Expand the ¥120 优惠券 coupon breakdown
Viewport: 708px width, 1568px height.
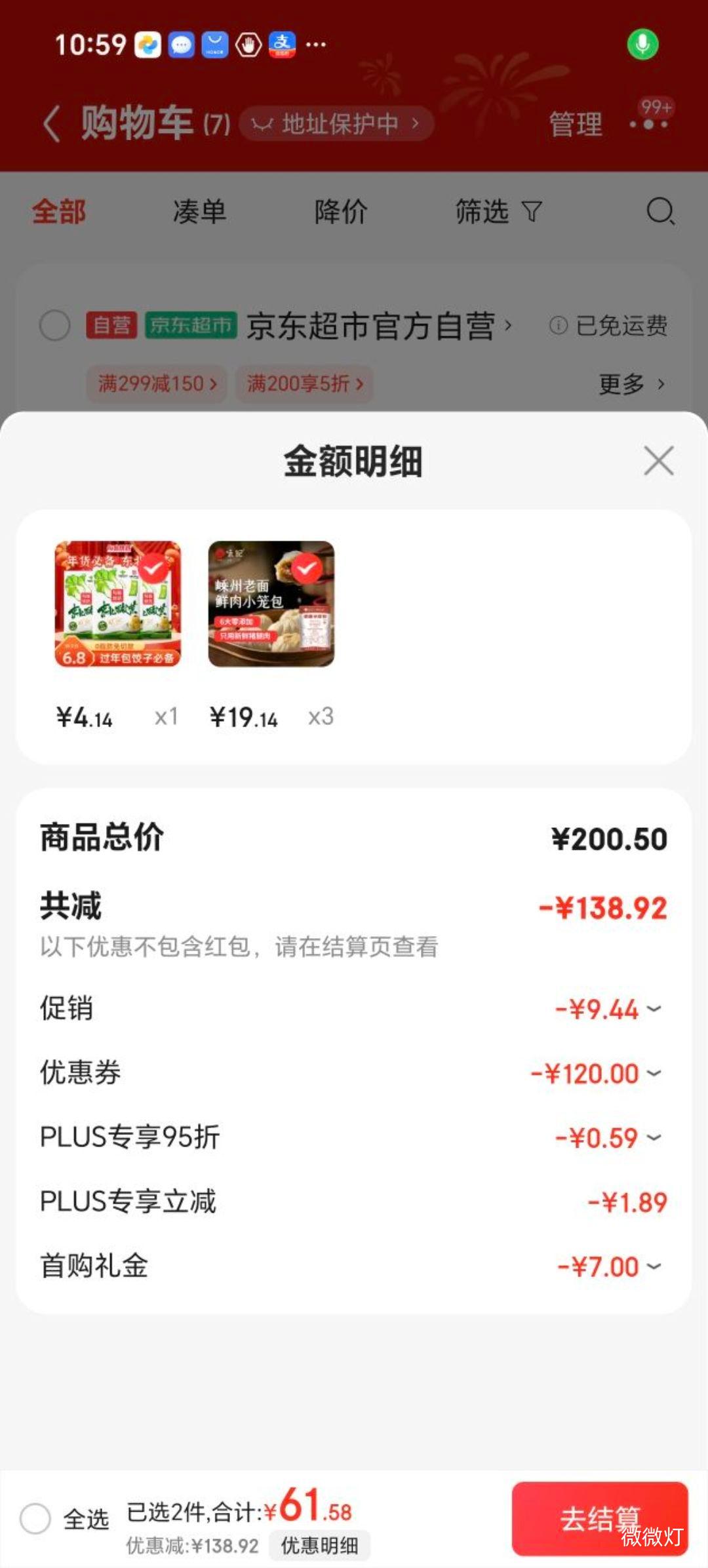(x=652, y=1072)
